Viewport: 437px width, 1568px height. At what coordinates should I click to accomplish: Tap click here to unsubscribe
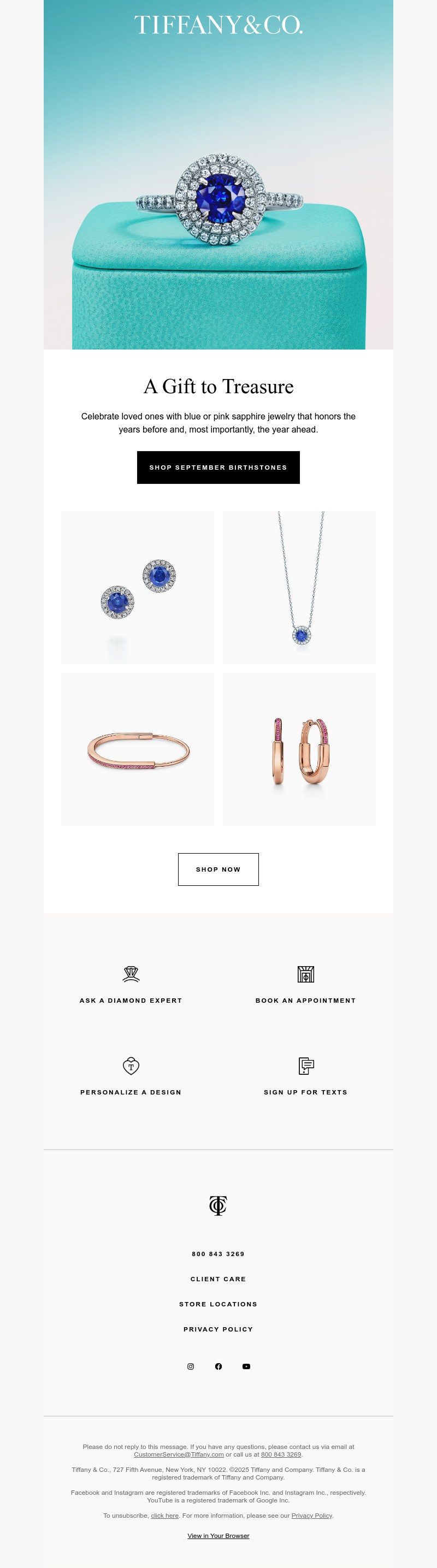coord(164,1515)
